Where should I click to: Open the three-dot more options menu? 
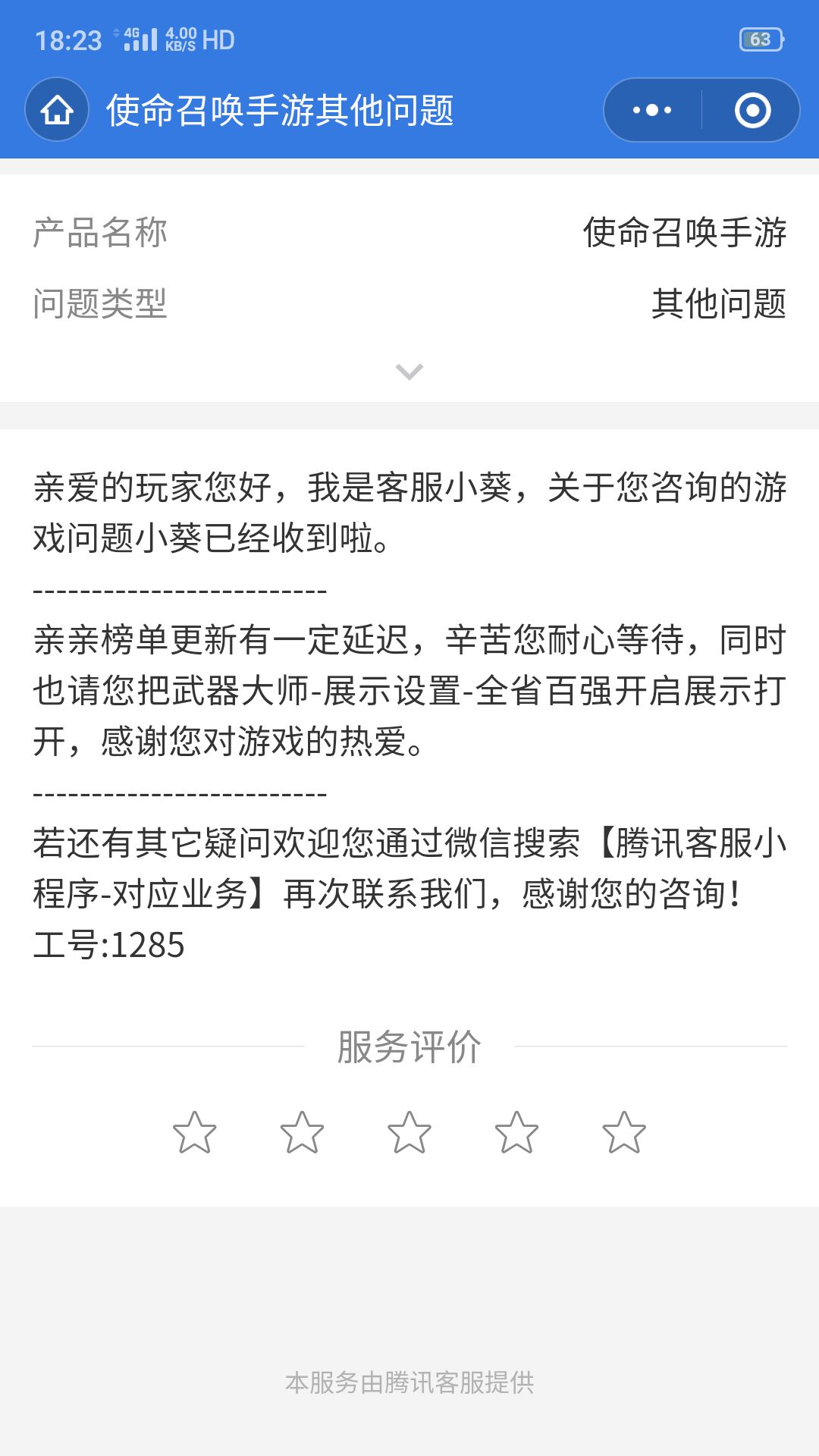click(x=652, y=110)
